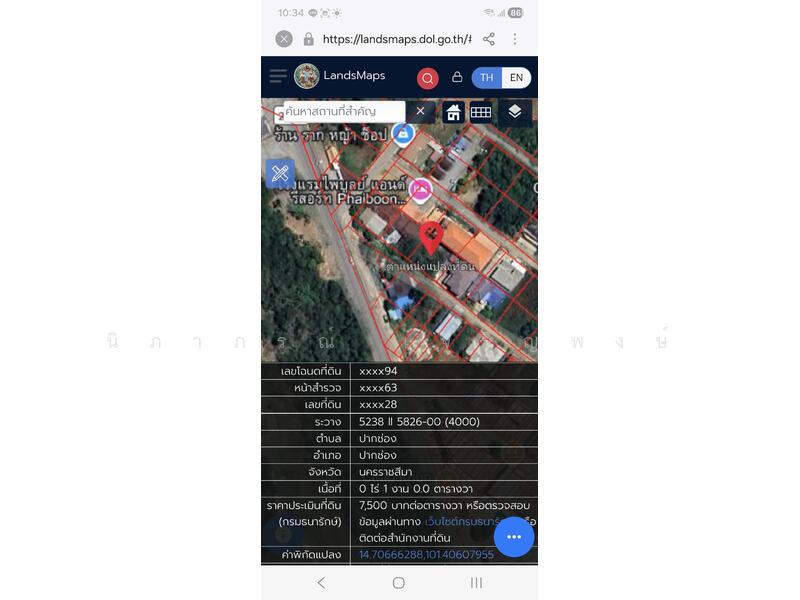800x600 pixels.
Task: Go back with system navigation
Action: click(x=321, y=582)
